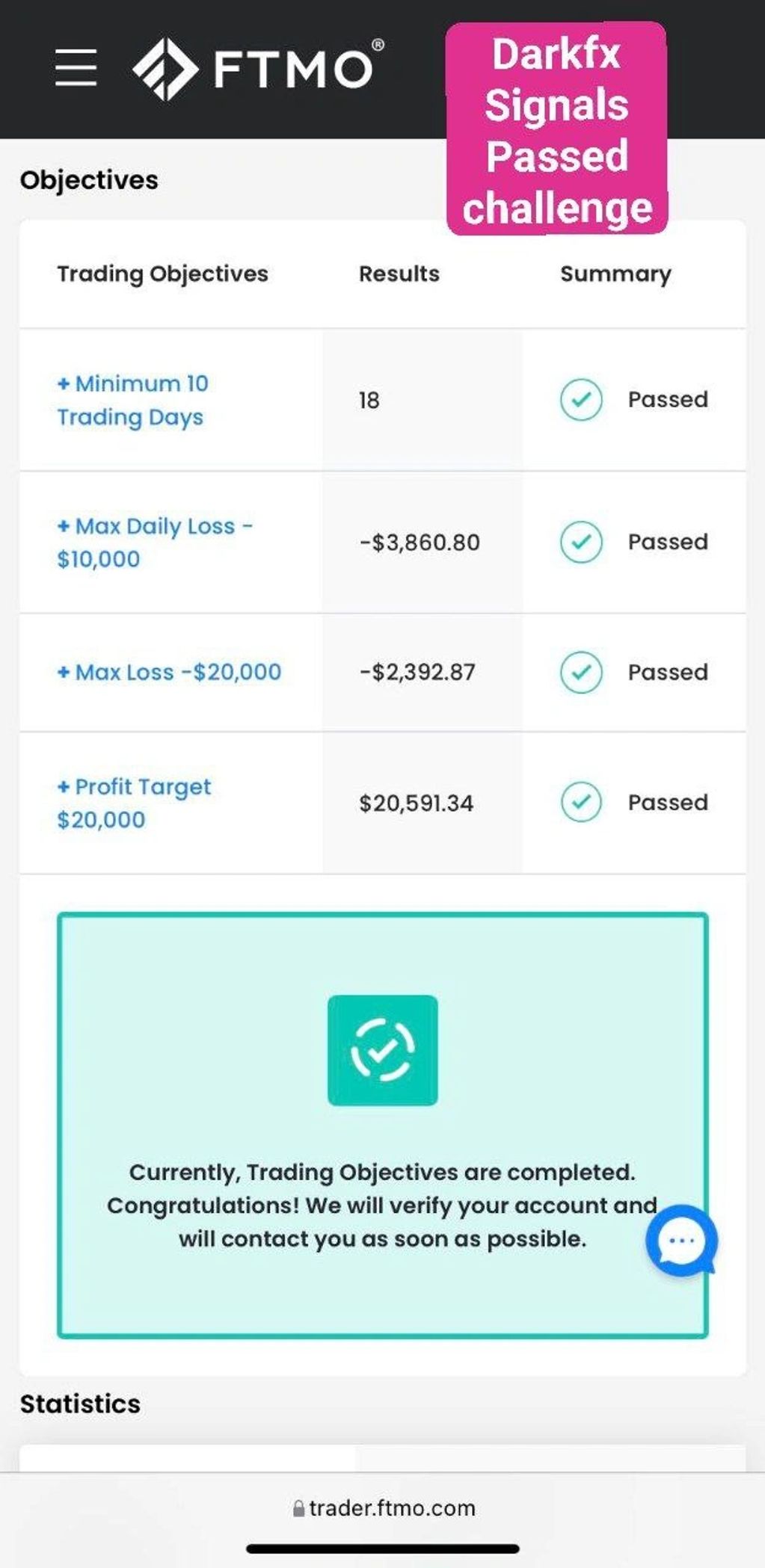The image size is (765, 1568).
Task: Expand the Profit Target $20,000 objective
Action: click(134, 803)
